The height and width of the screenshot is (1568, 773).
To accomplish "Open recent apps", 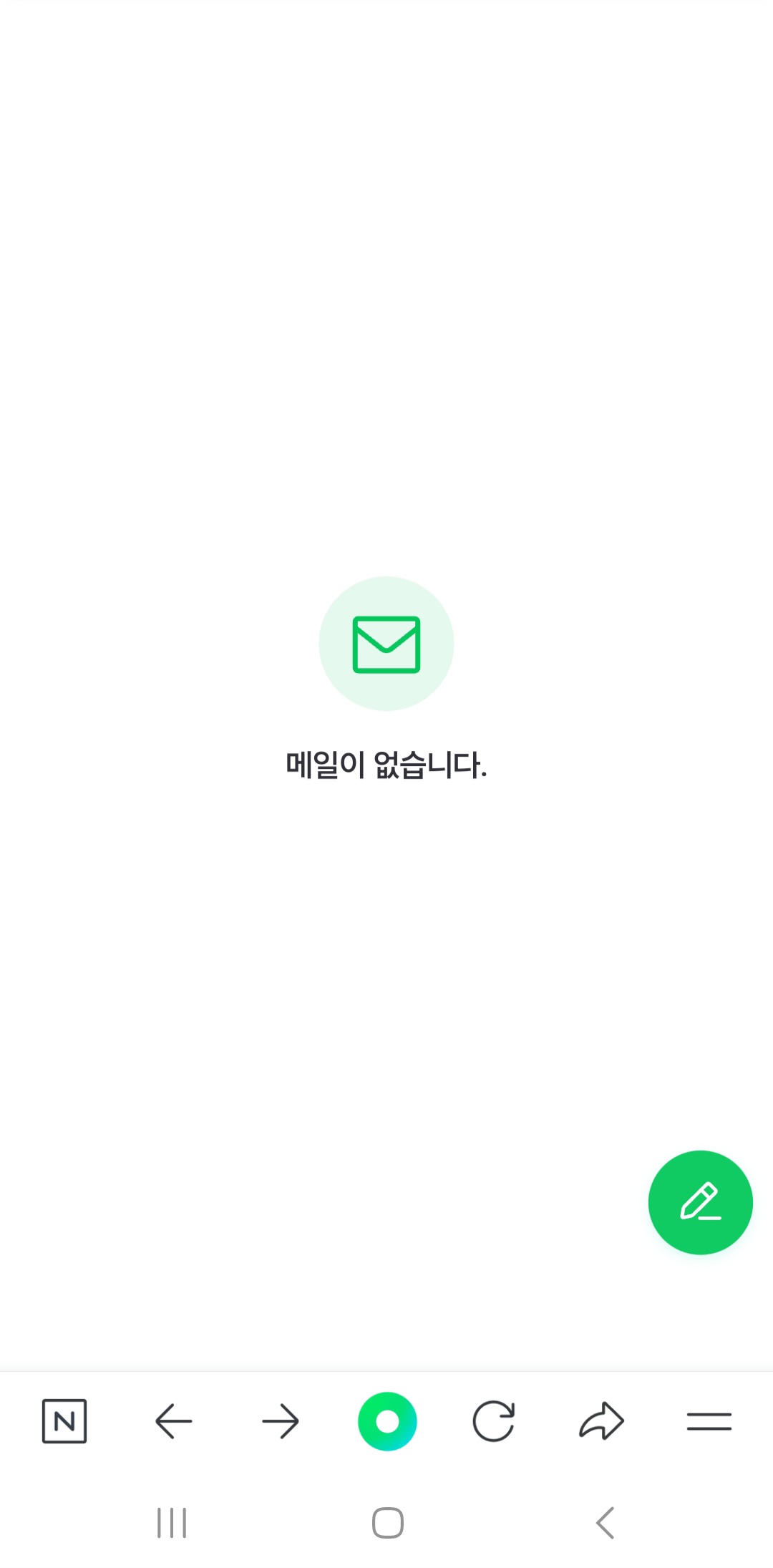I will [172, 1523].
